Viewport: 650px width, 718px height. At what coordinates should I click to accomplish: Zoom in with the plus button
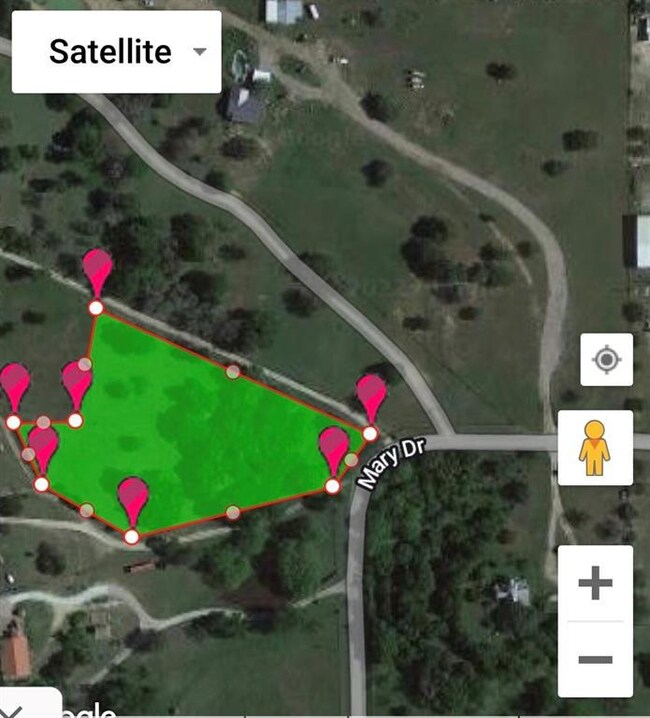[595, 582]
